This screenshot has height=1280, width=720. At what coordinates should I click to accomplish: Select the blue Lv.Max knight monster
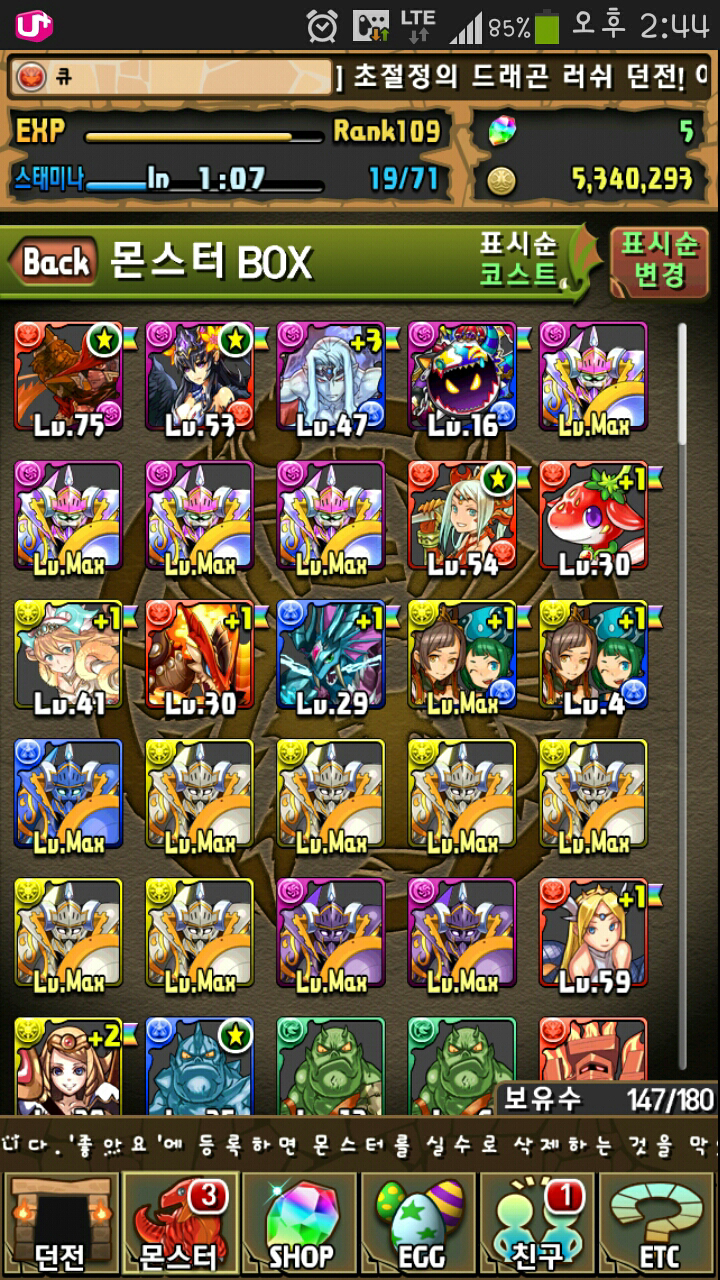pyautogui.click(x=68, y=795)
